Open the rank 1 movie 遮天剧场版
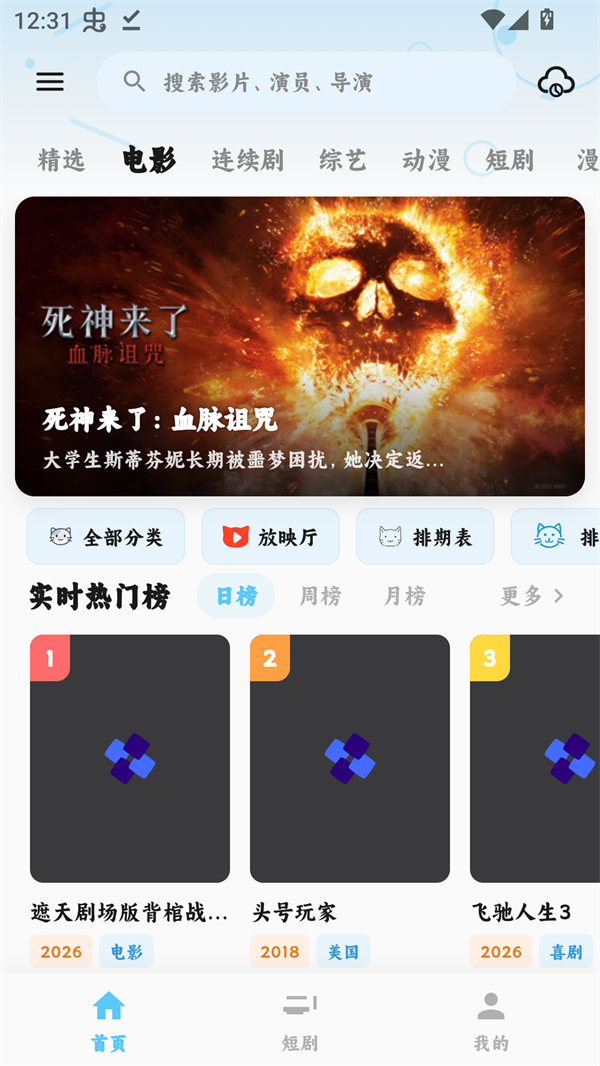600x1066 pixels. point(130,758)
